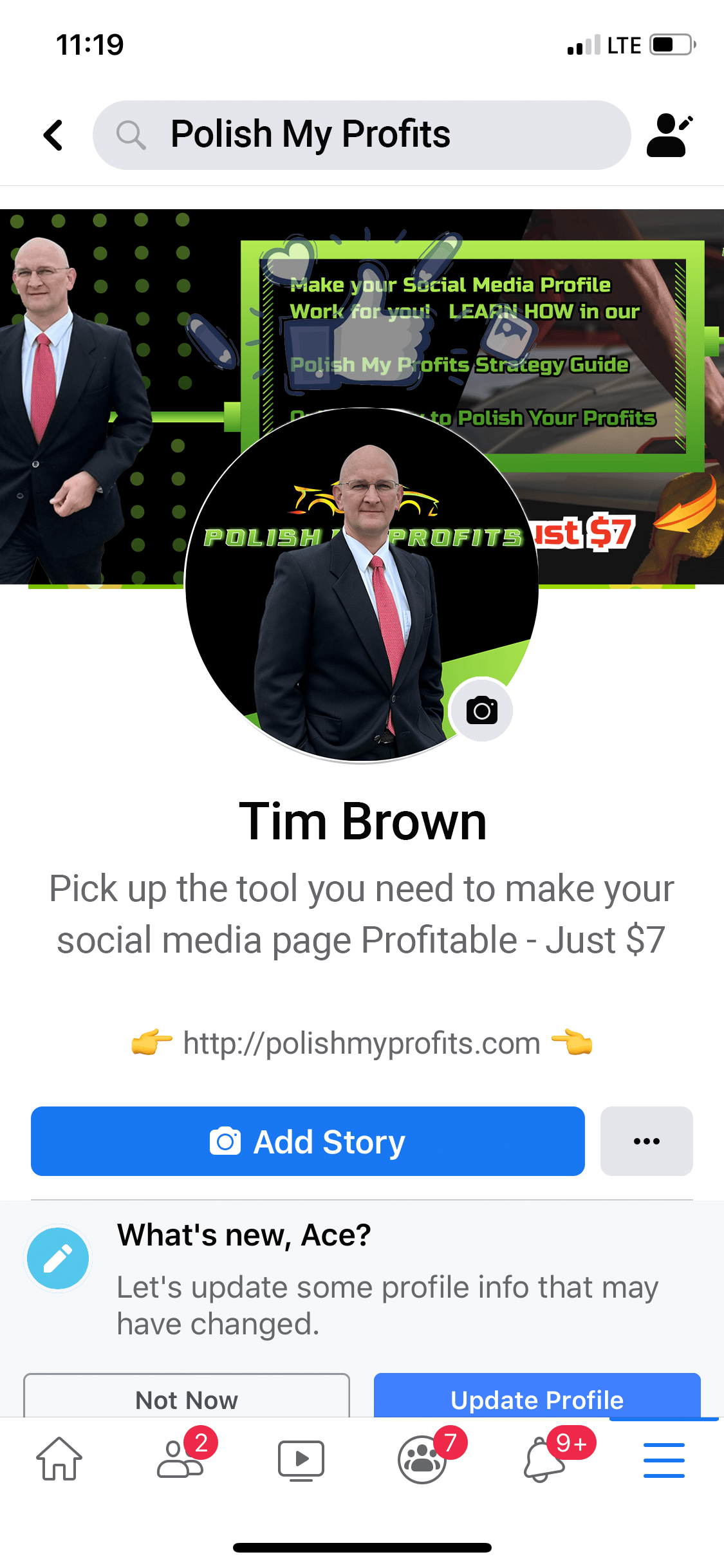Switch to the Home feed tab
Screen dimensions: 724x1568
(59, 1460)
